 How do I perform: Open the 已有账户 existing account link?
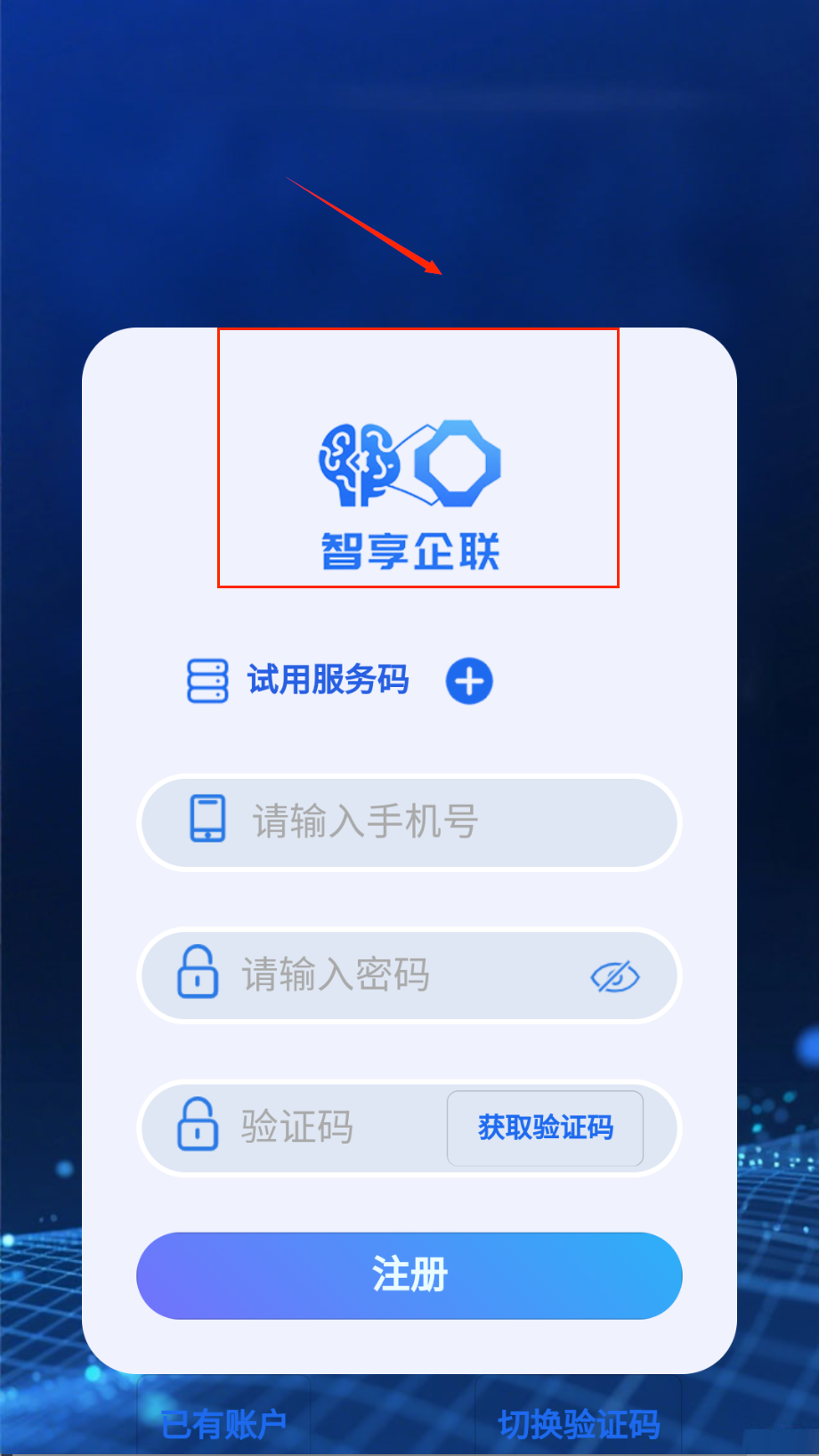click(x=223, y=1423)
